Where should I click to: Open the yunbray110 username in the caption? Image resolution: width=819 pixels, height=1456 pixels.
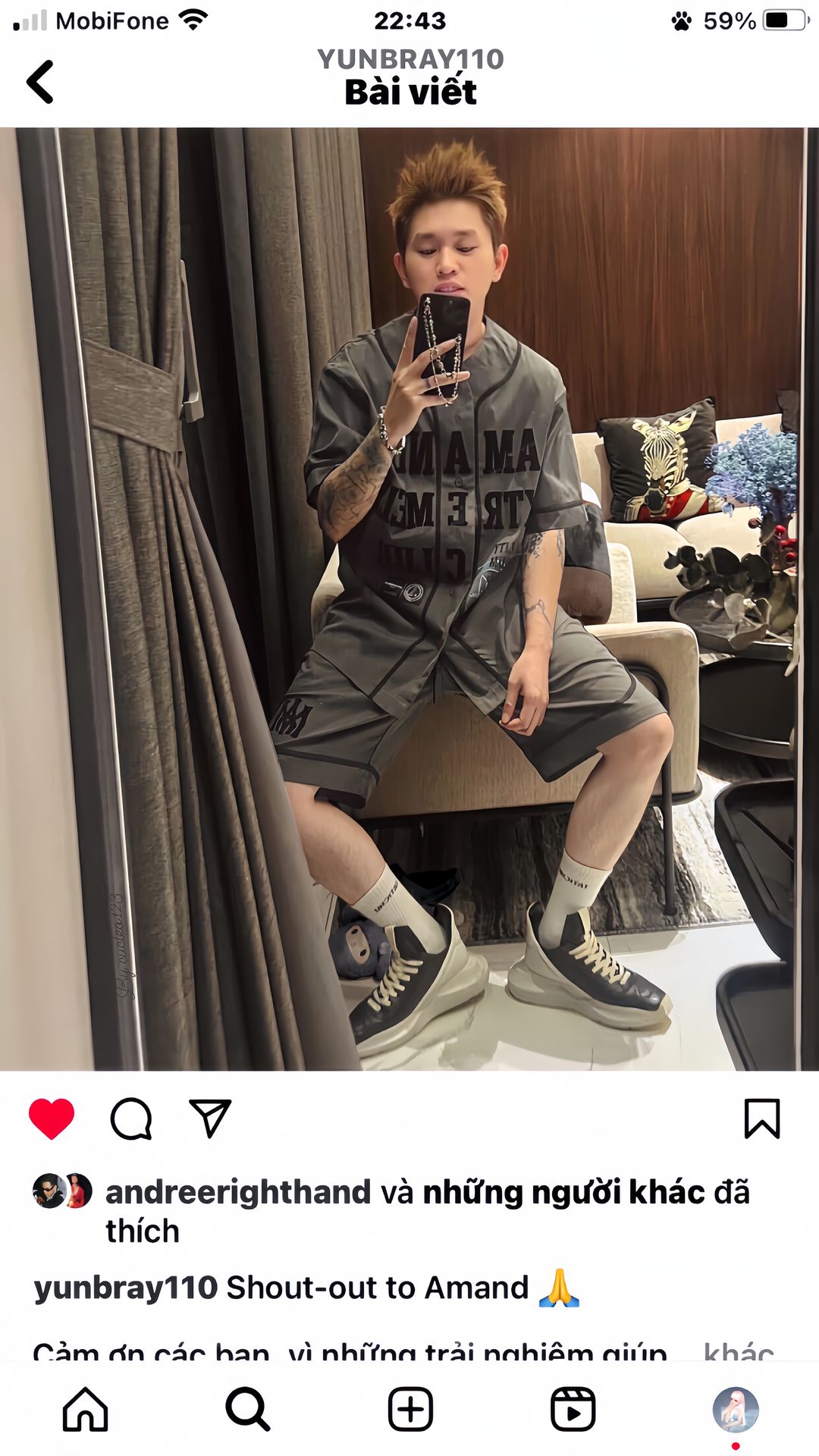[125, 1288]
